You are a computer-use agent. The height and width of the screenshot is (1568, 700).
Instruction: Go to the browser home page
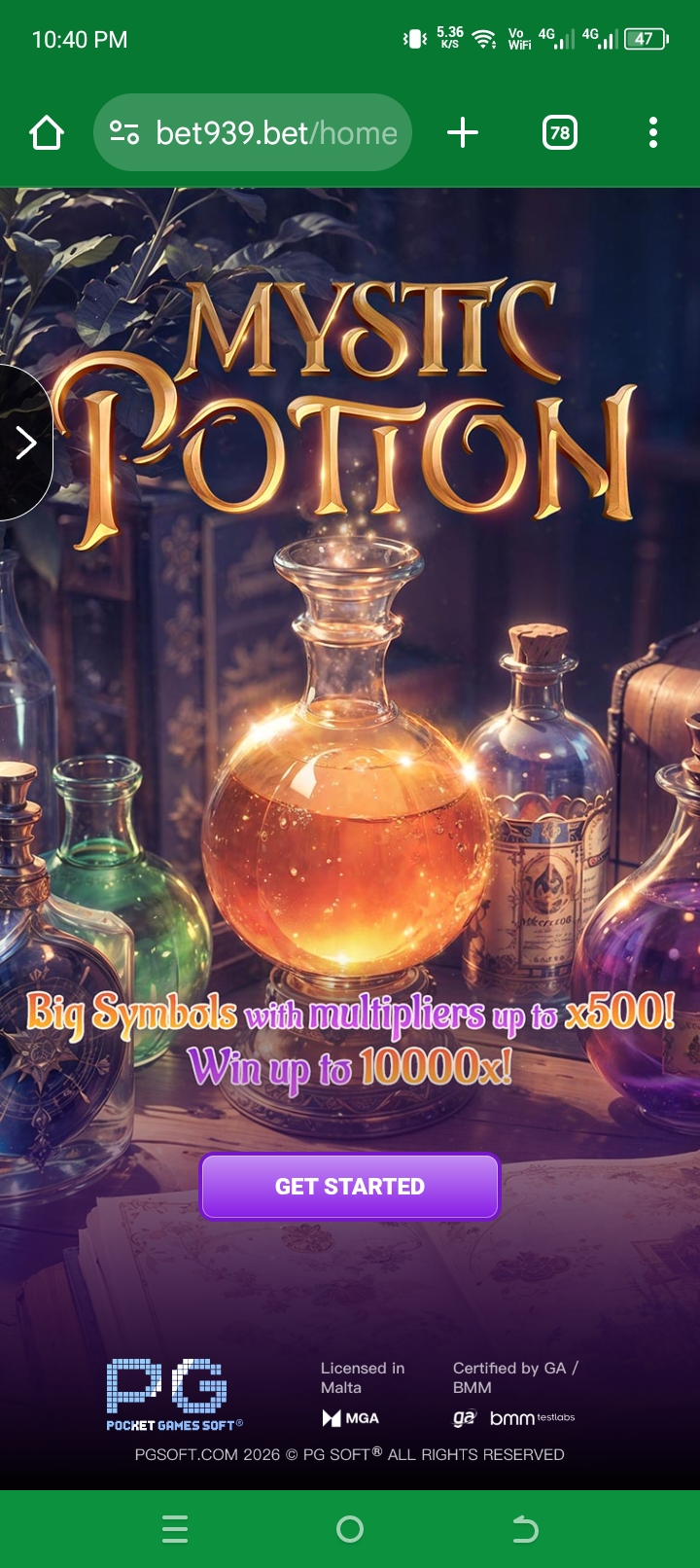47,133
